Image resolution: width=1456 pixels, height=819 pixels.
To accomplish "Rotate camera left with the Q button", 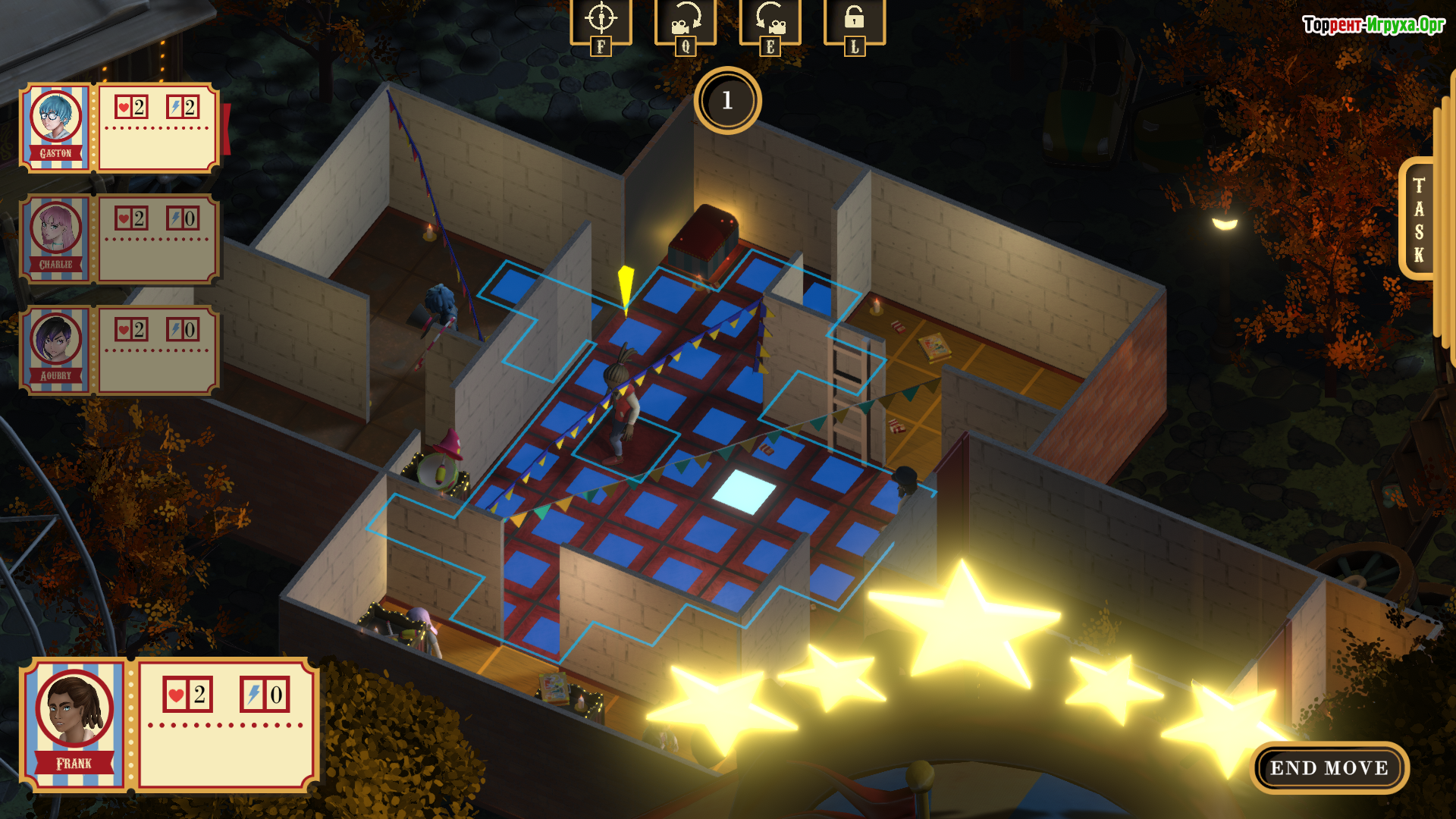I will click(686, 23).
